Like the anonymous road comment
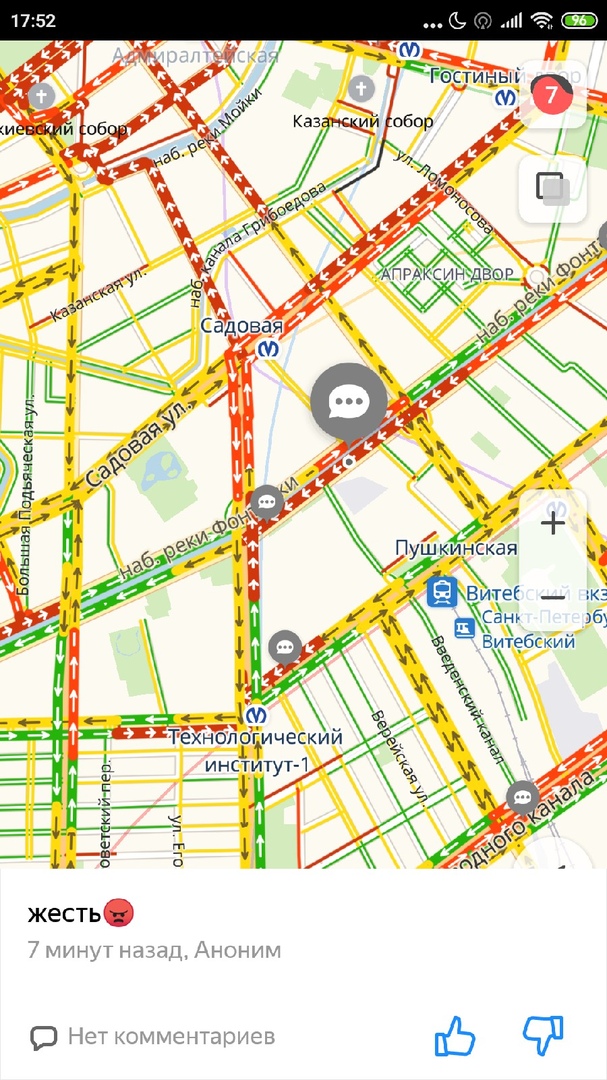Image resolution: width=607 pixels, height=1080 pixels. tap(455, 1036)
